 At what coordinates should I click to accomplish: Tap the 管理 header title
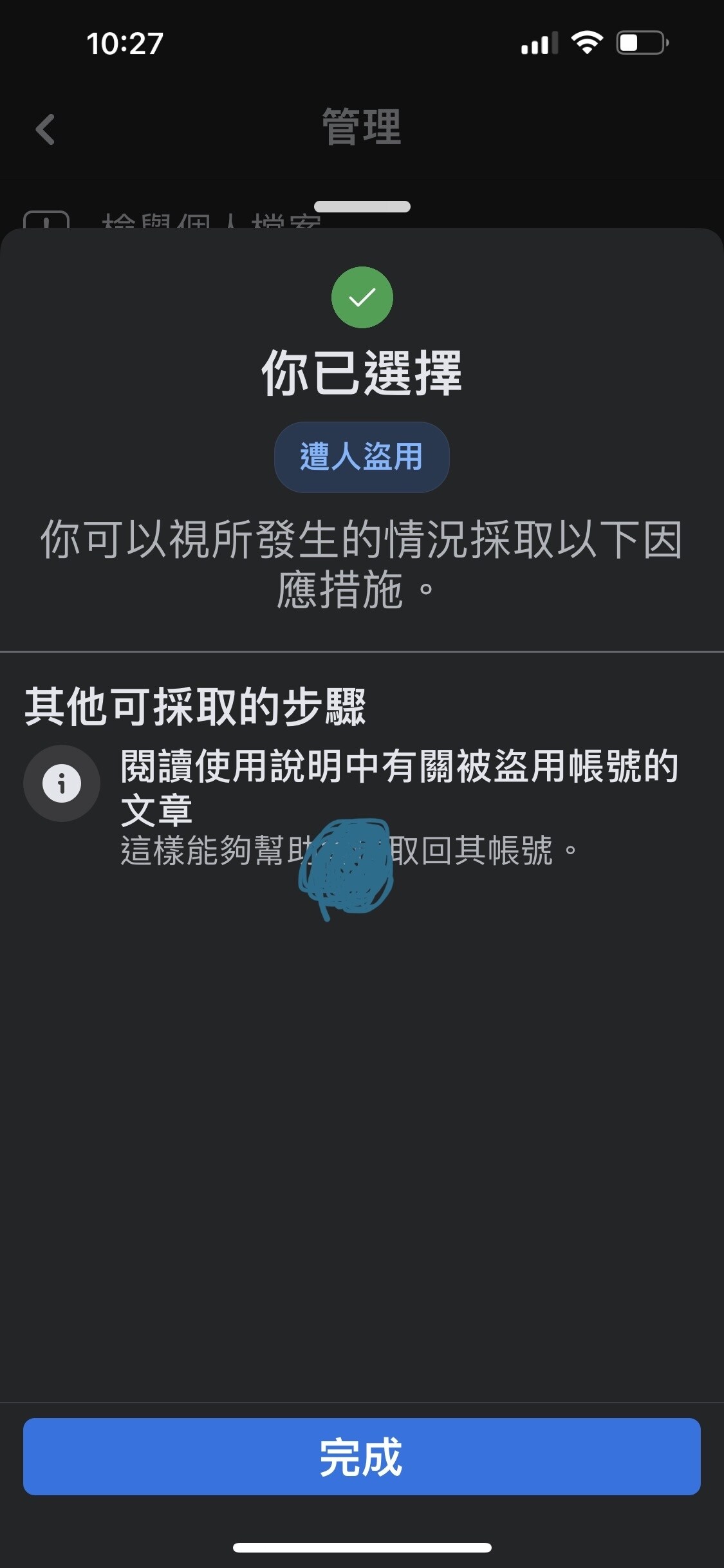pos(362,128)
